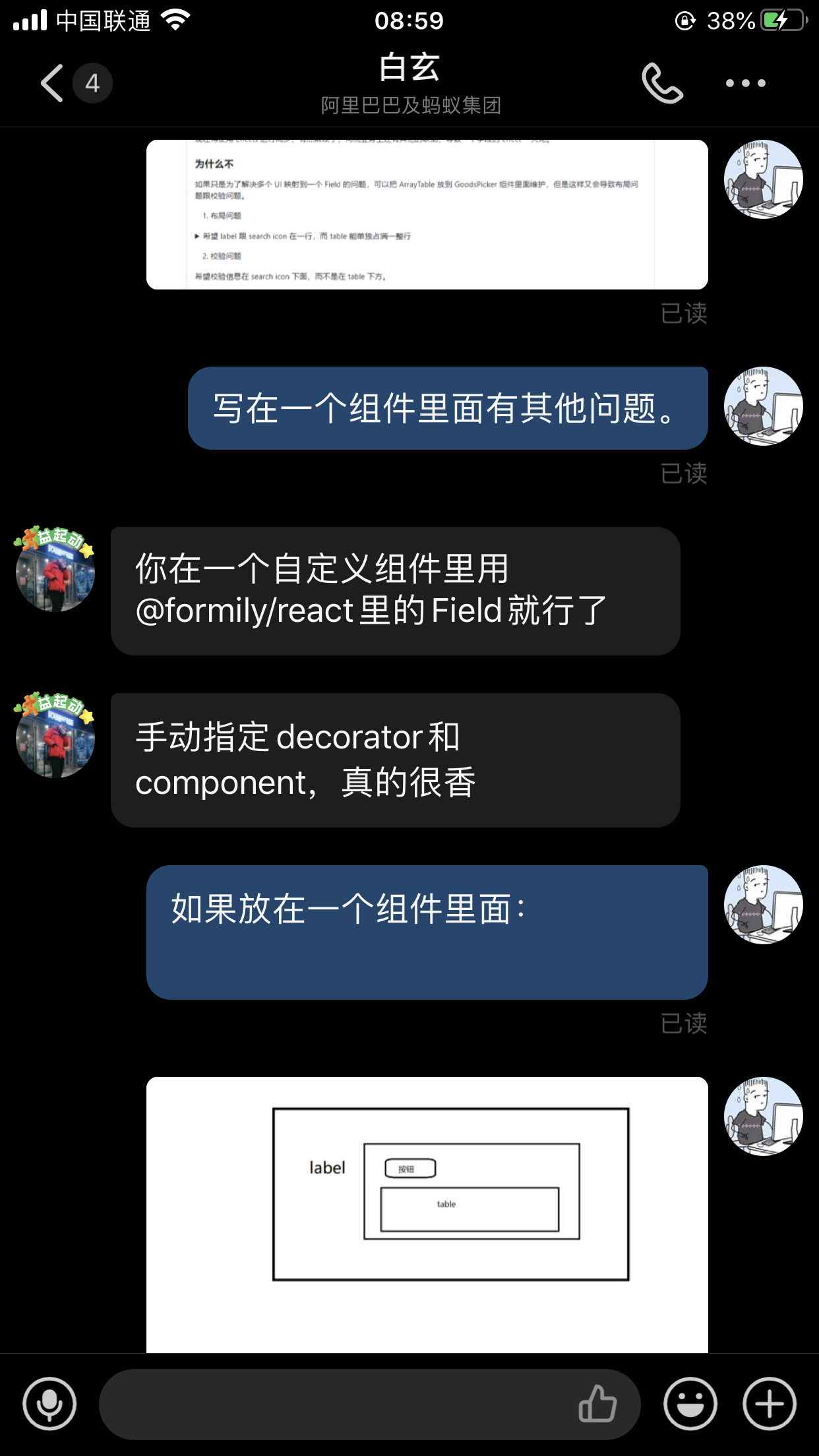Image resolution: width=819 pixels, height=1456 pixels.
Task: Tap the disclosure triangle in the document image
Action: click(x=197, y=235)
